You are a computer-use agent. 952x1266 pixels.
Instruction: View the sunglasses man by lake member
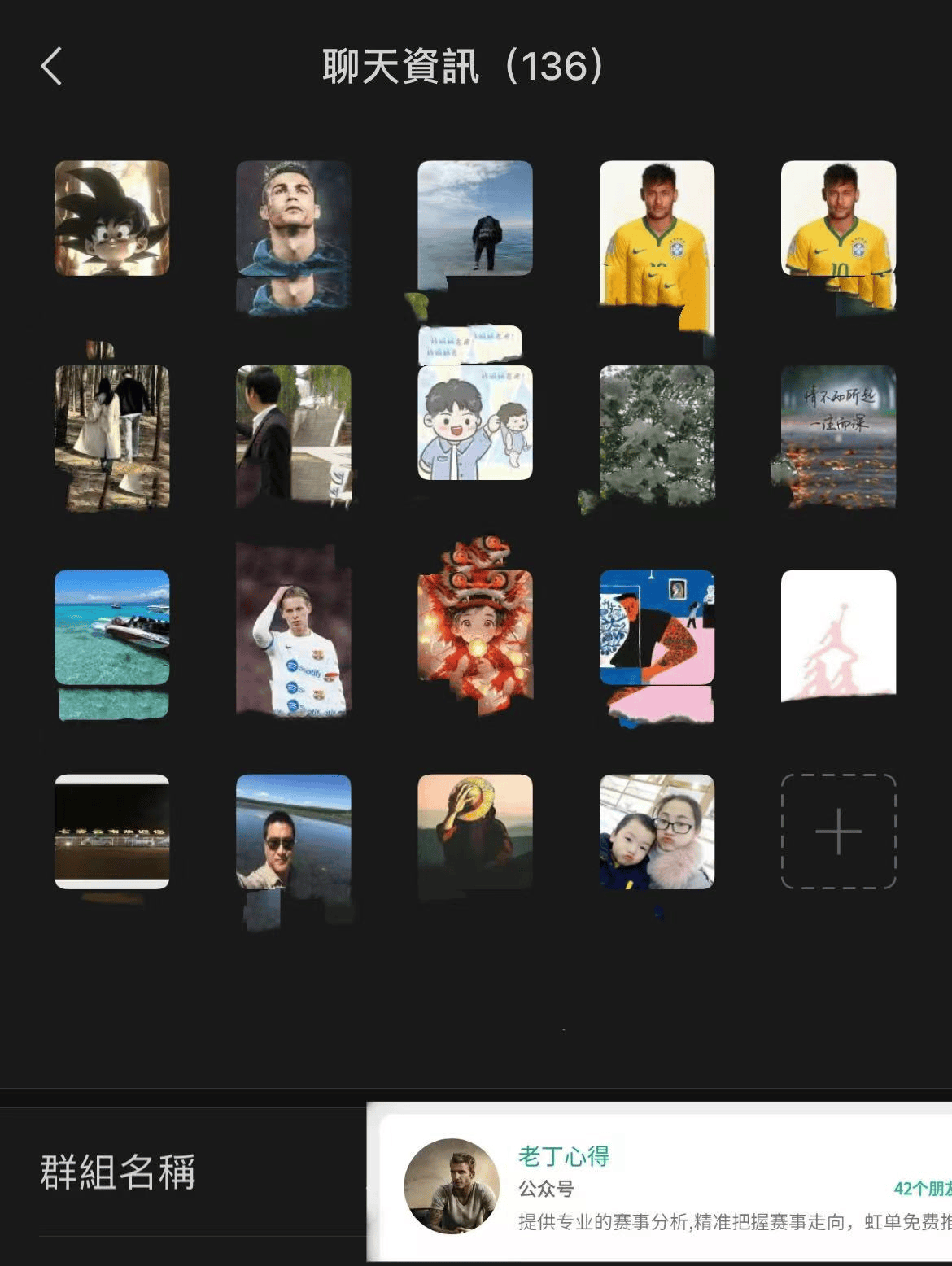pos(294,832)
